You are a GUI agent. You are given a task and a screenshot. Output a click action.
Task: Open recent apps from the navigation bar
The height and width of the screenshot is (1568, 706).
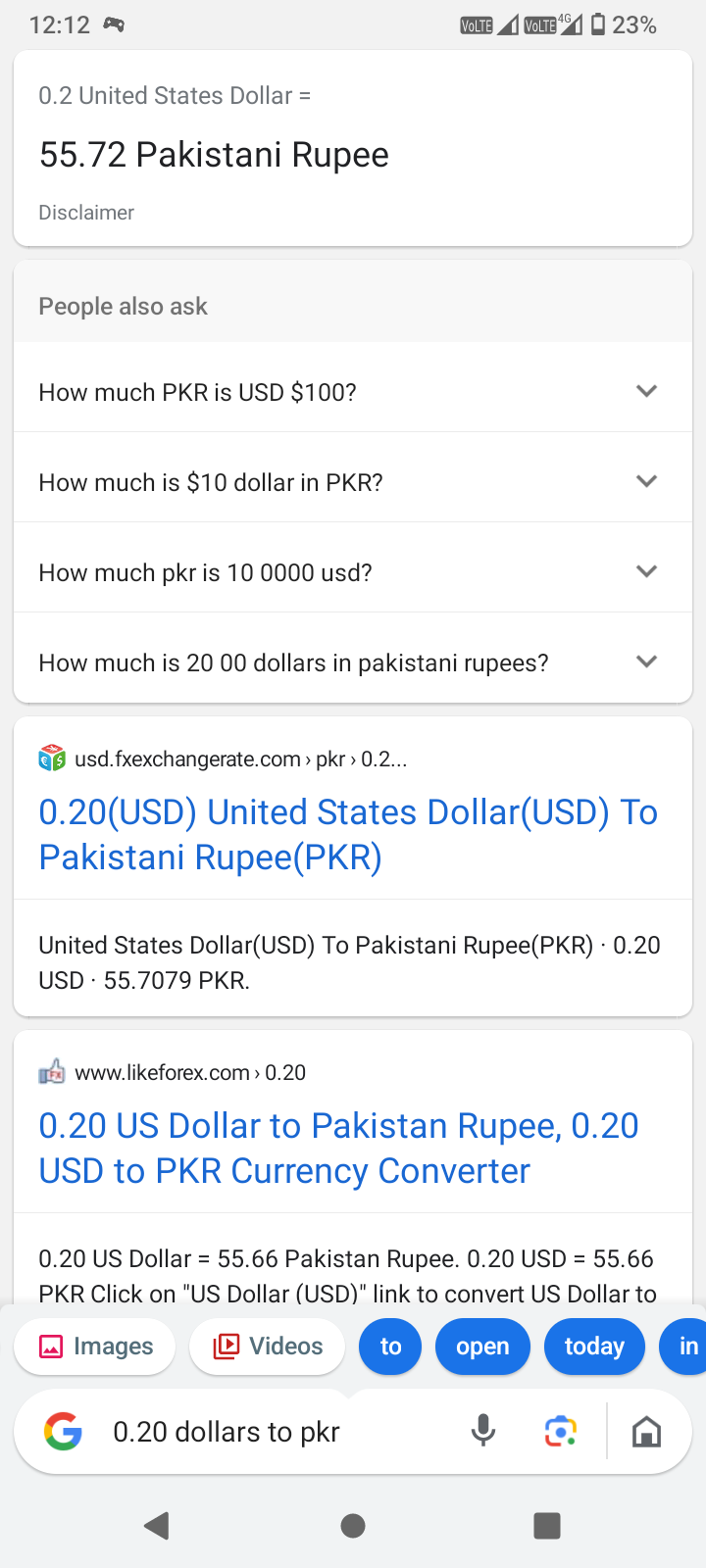tap(547, 1525)
